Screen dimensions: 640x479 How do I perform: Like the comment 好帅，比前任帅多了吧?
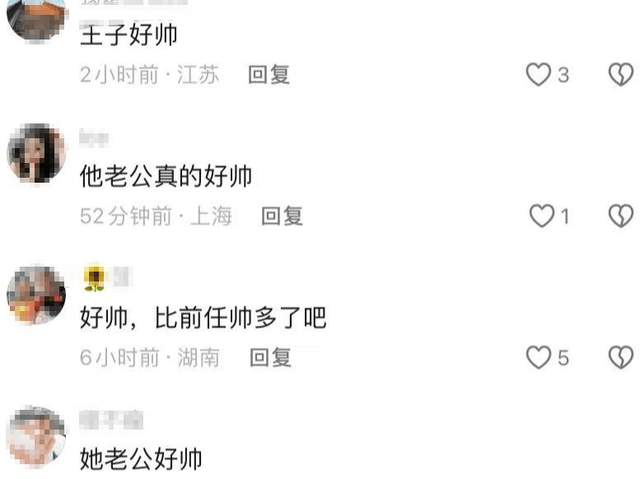539,357
